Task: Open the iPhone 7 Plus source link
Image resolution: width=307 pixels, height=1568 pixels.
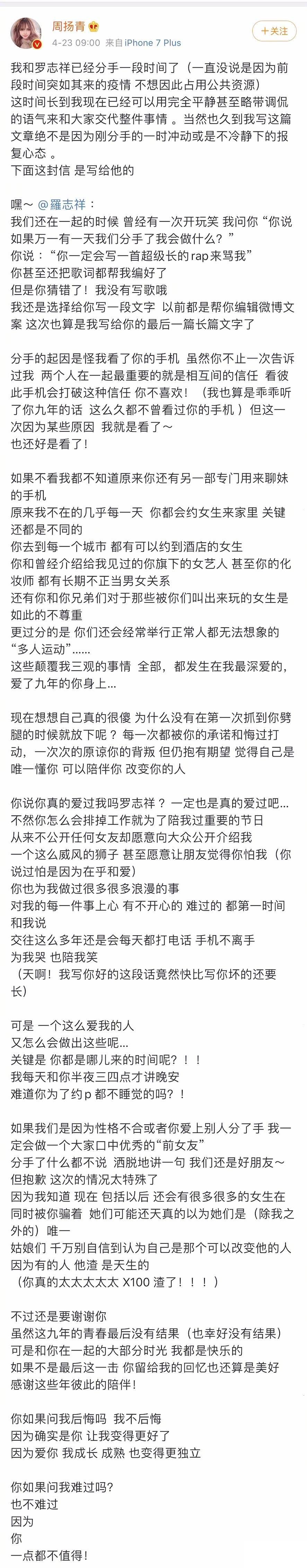Action: tap(152, 43)
